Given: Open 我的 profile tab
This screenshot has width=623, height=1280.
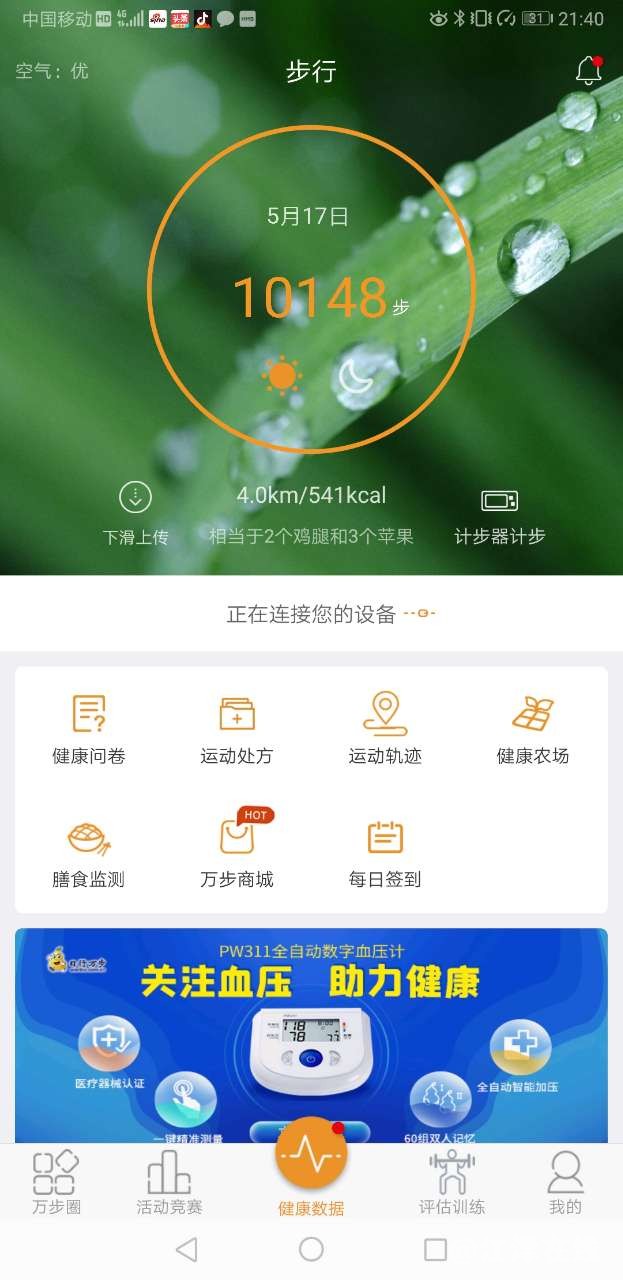Looking at the screenshot, I should point(565,1183).
